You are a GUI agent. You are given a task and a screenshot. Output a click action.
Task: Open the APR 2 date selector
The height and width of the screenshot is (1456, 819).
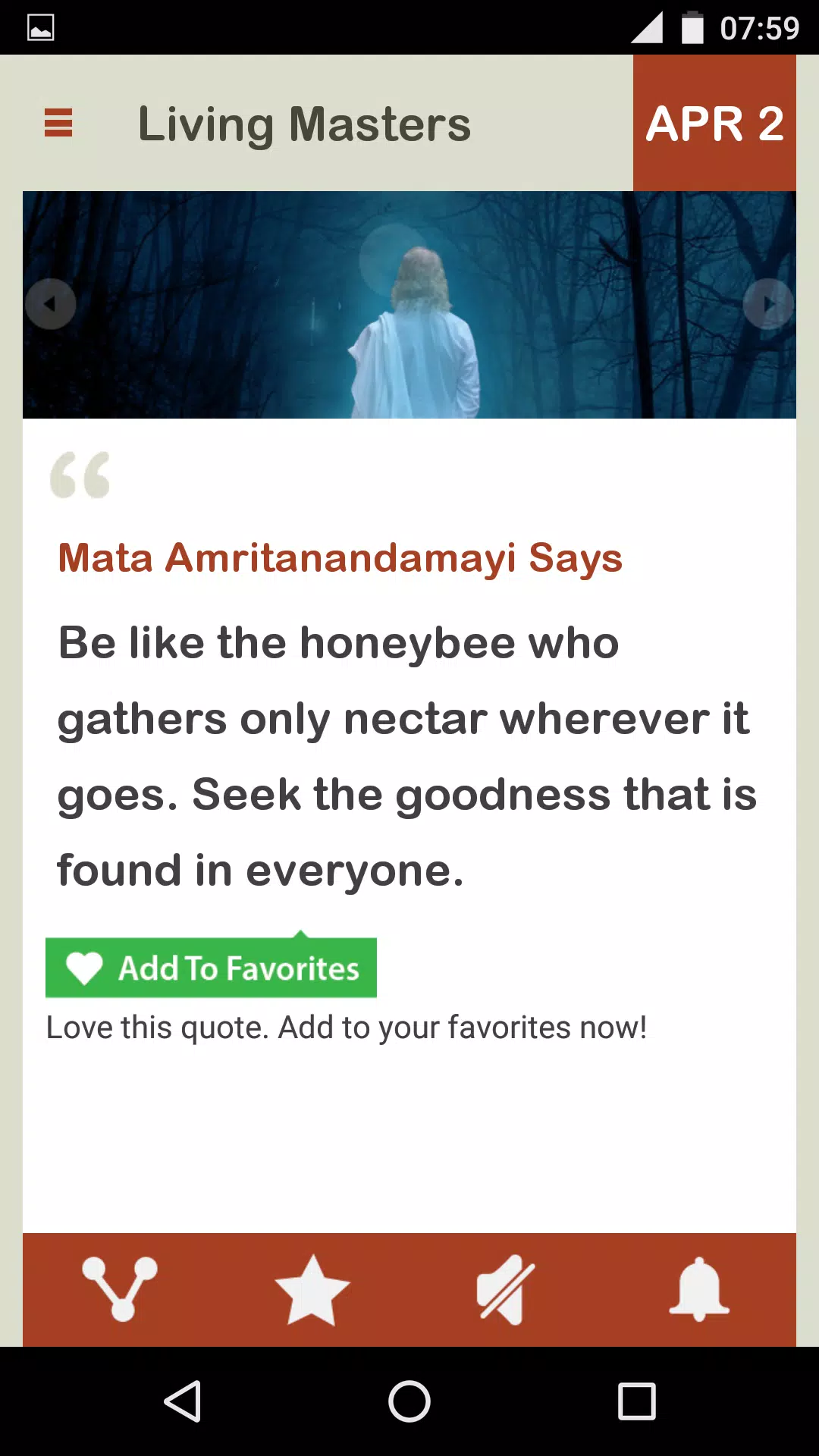pyautogui.click(x=714, y=123)
